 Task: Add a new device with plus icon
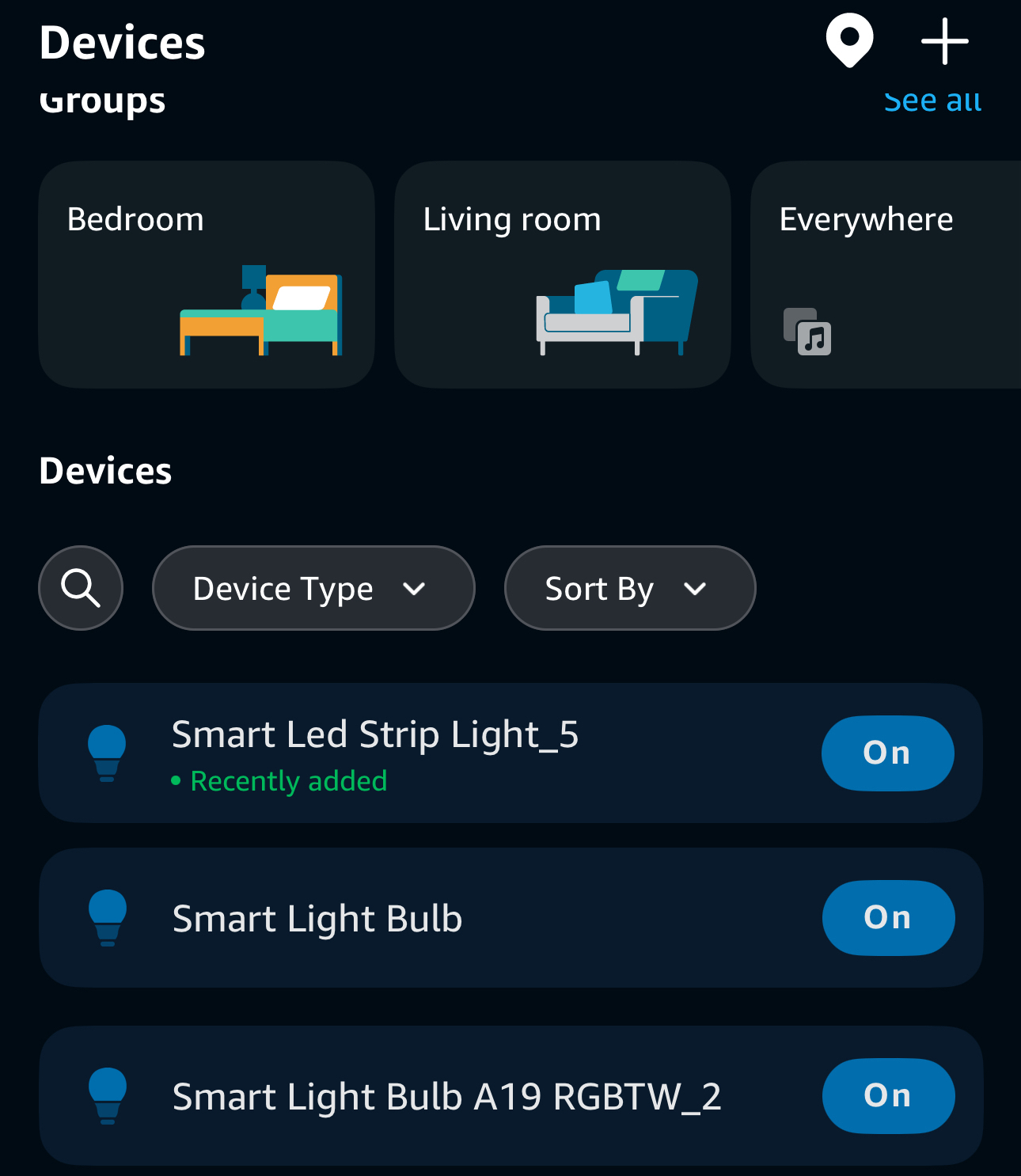(944, 42)
